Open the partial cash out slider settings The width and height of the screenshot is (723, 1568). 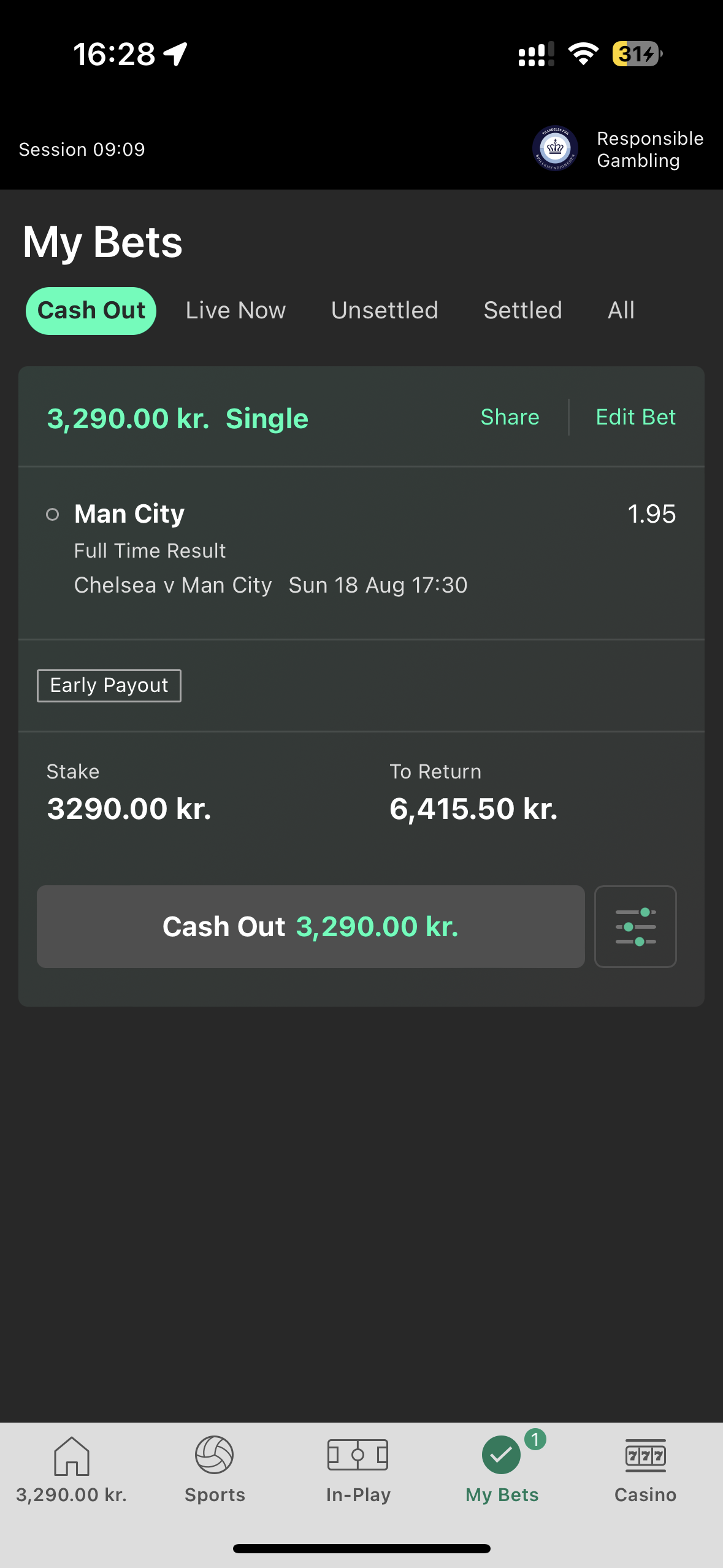click(x=635, y=926)
